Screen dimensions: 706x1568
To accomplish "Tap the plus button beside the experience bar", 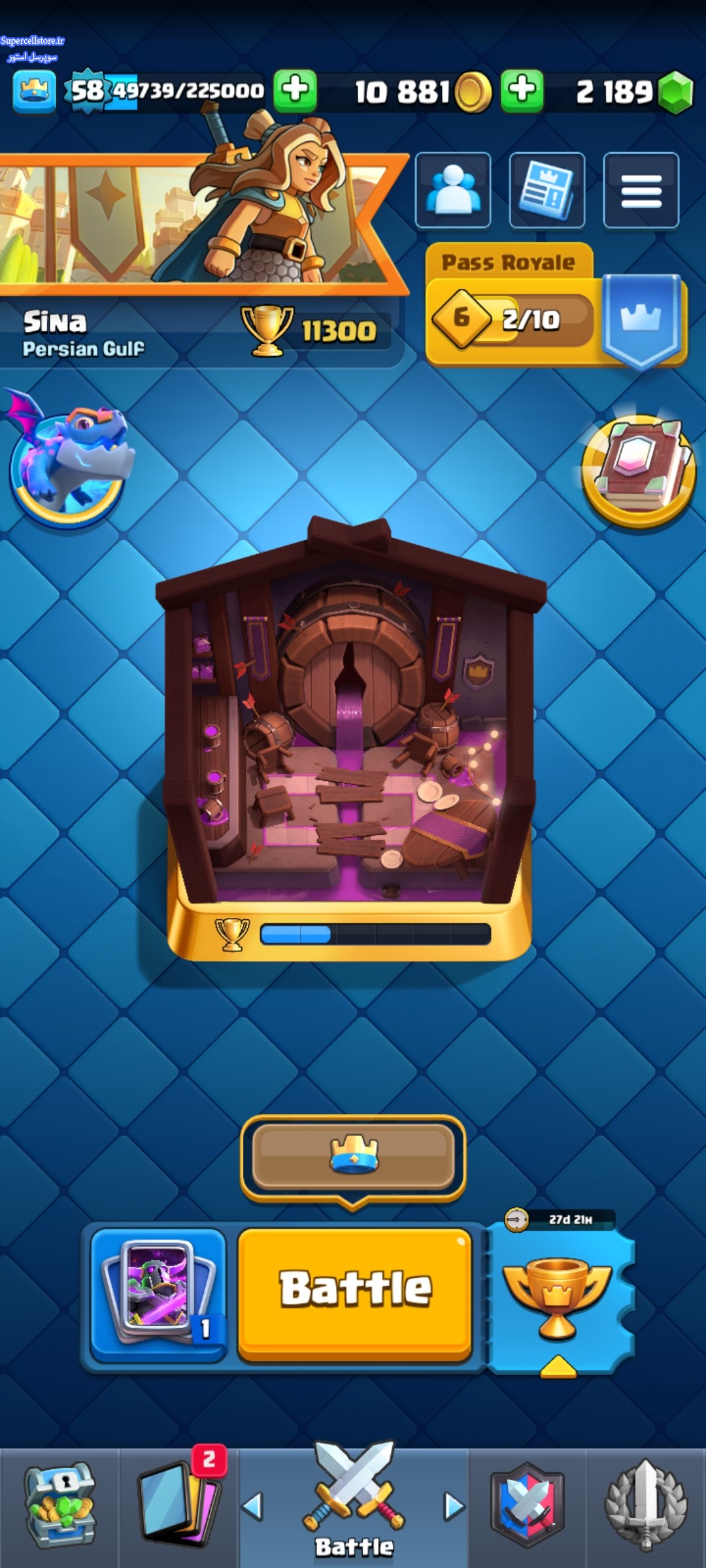I will coord(295,90).
